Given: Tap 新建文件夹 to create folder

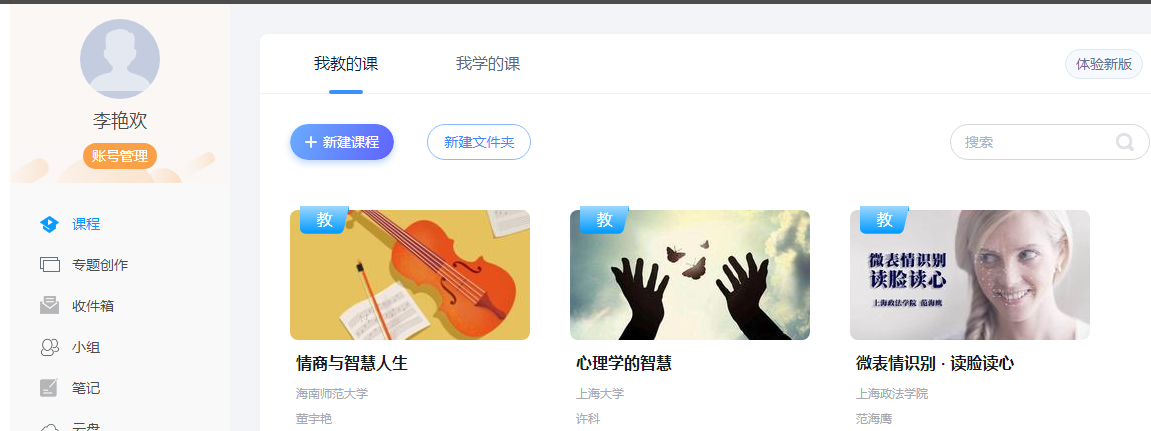Looking at the screenshot, I should (x=478, y=142).
